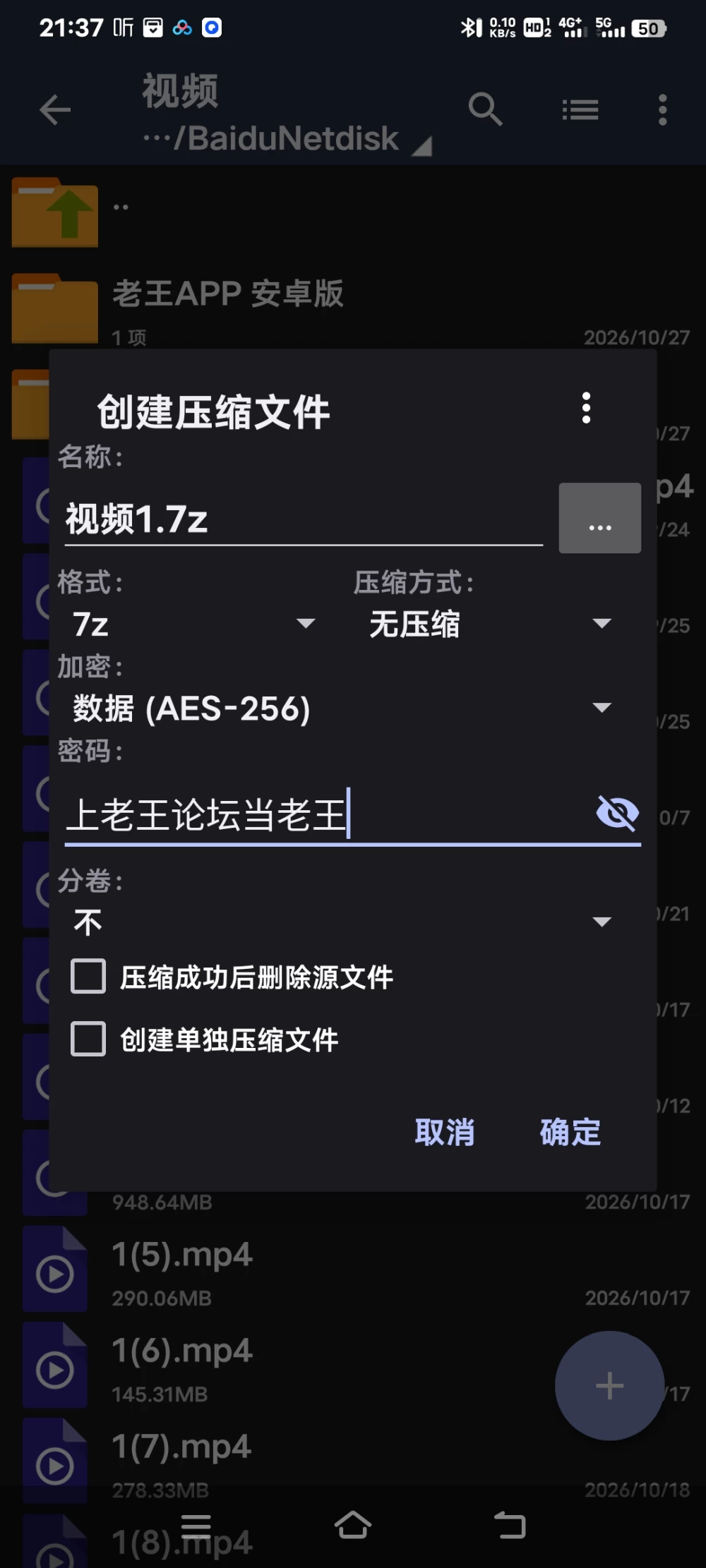Expand the 格式 dropdown showing 7z
This screenshot has height=1568, width=706.
tap(193, 624)
